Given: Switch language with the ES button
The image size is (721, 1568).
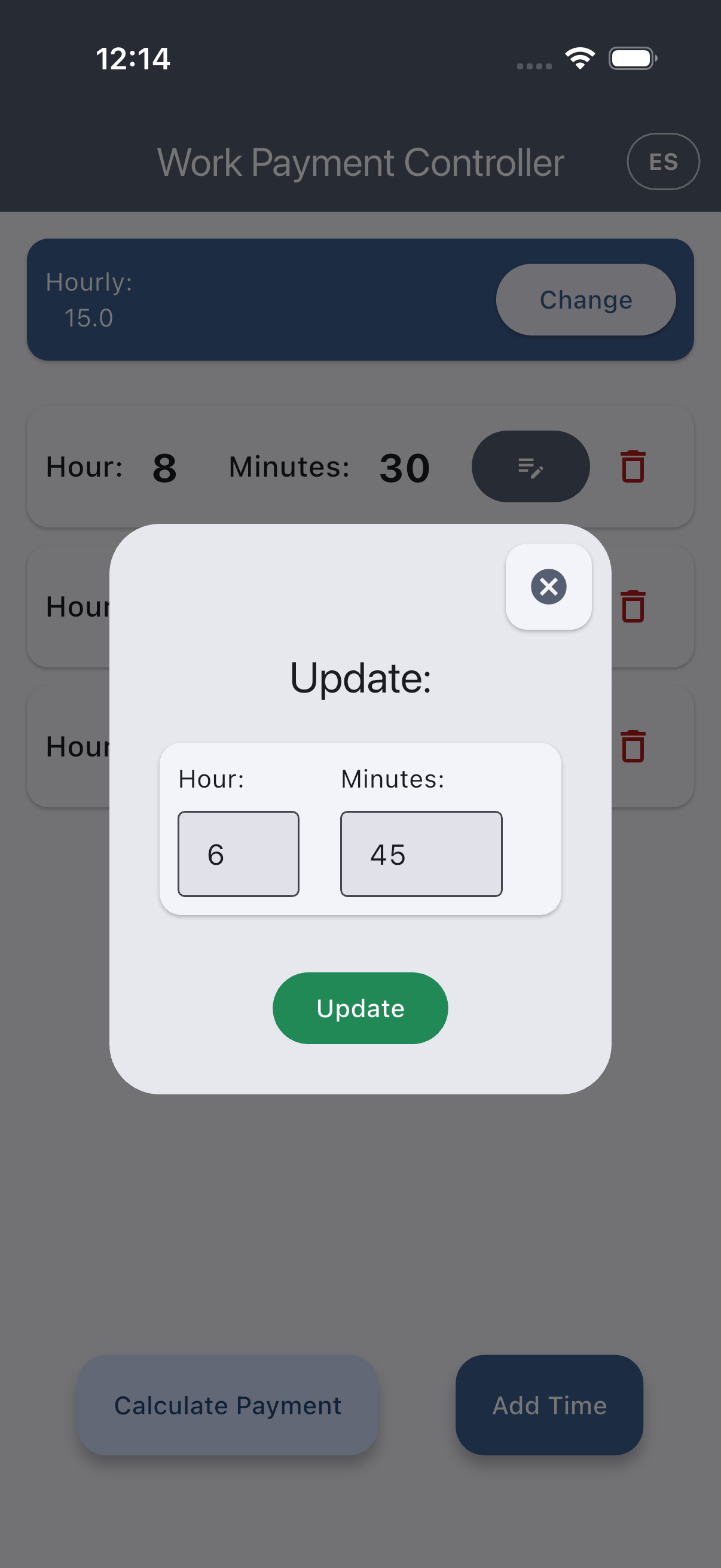Looking at the screenshot, I should 662,161.
